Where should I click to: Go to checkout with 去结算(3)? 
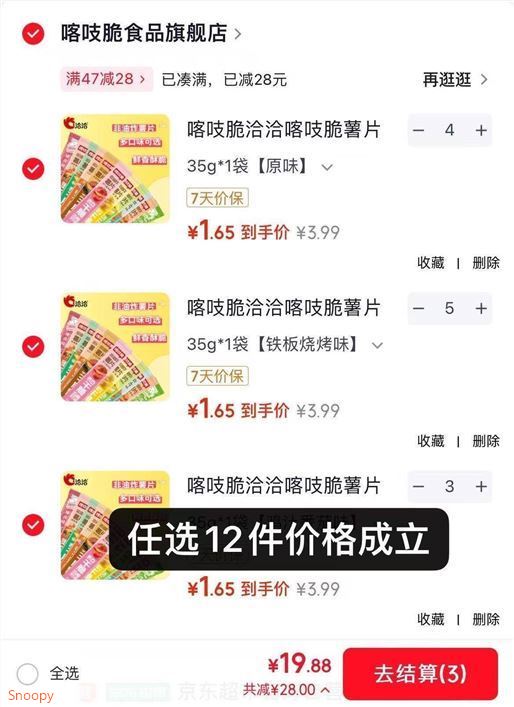tap(420, 674)
